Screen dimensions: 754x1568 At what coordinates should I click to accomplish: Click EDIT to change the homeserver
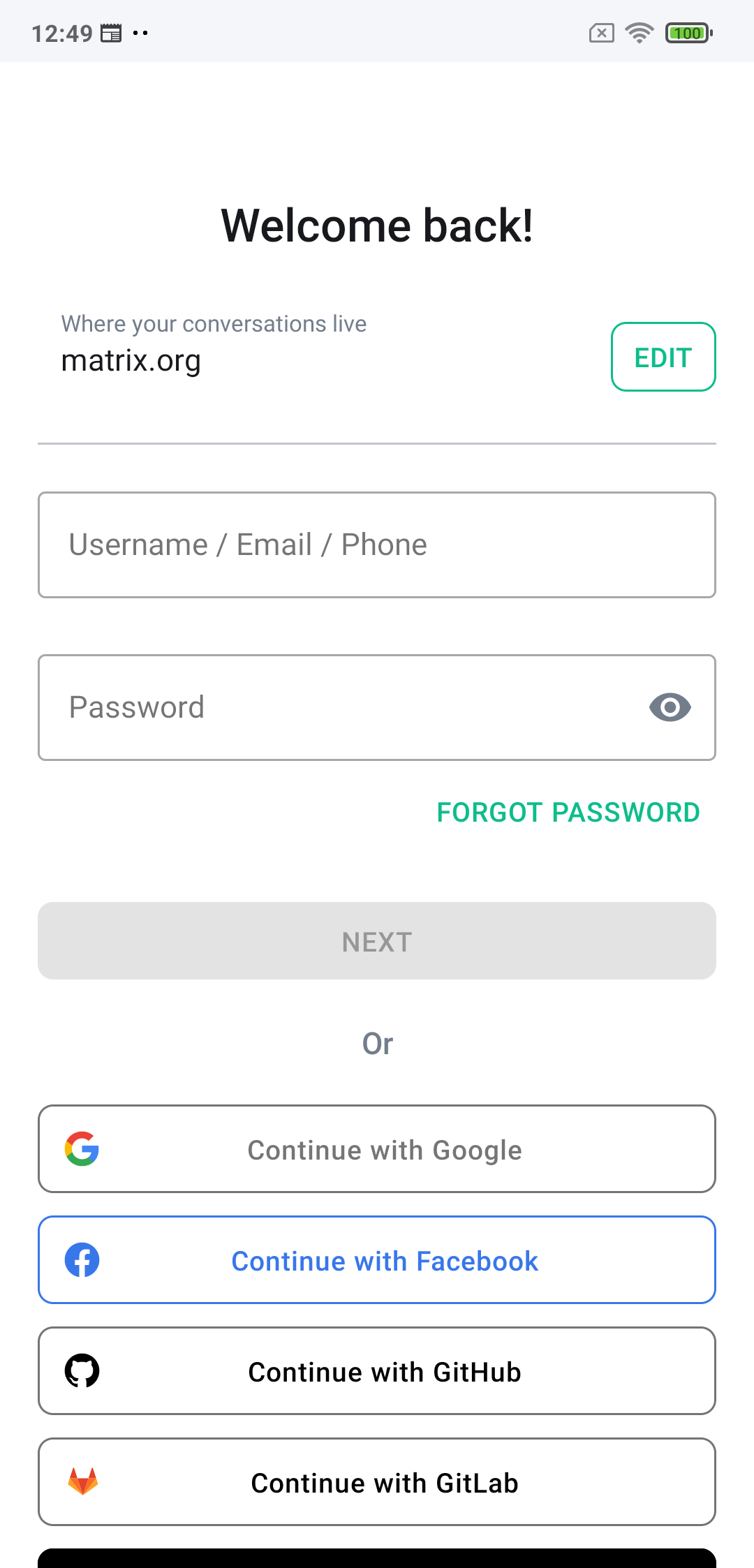coord(662,357)
